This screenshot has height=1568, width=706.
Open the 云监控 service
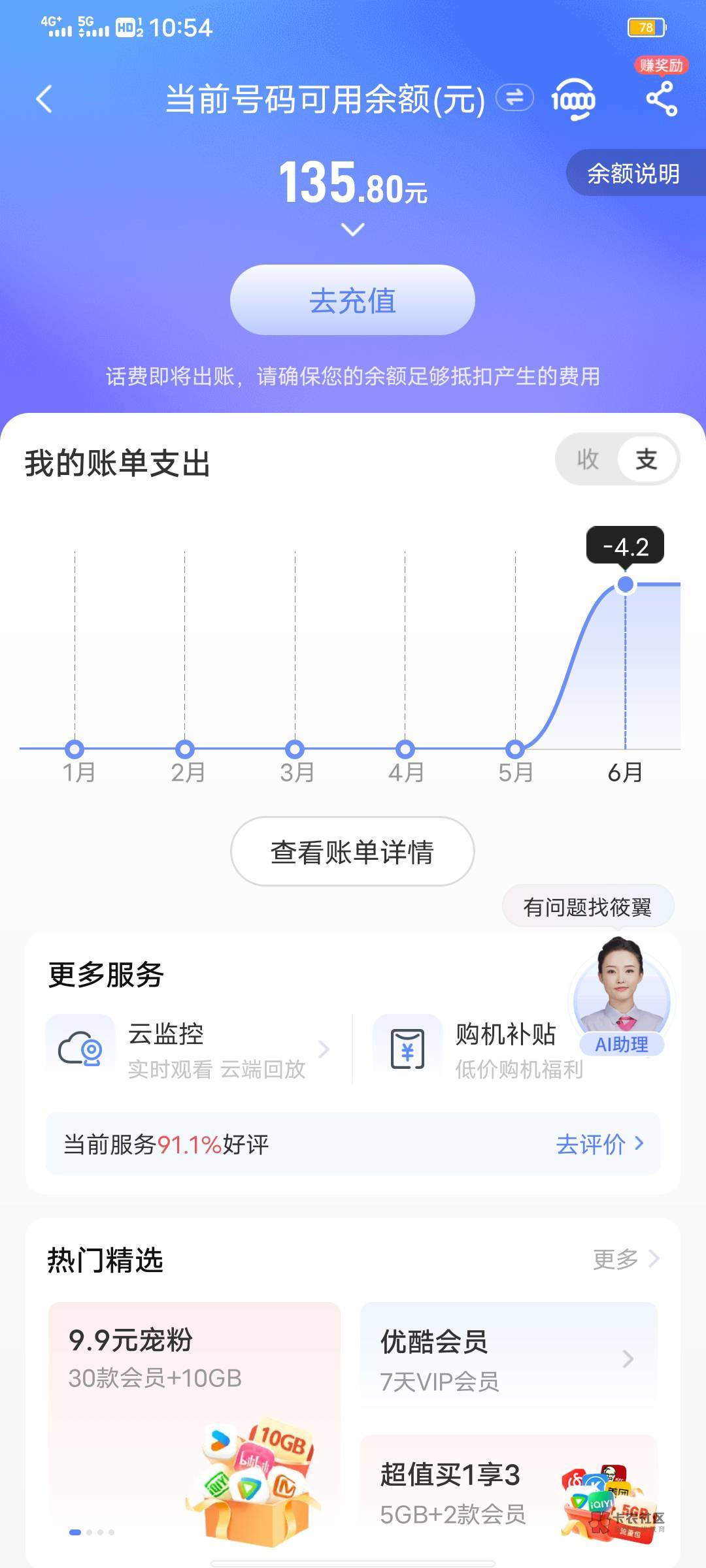(x=188, y=1049)
